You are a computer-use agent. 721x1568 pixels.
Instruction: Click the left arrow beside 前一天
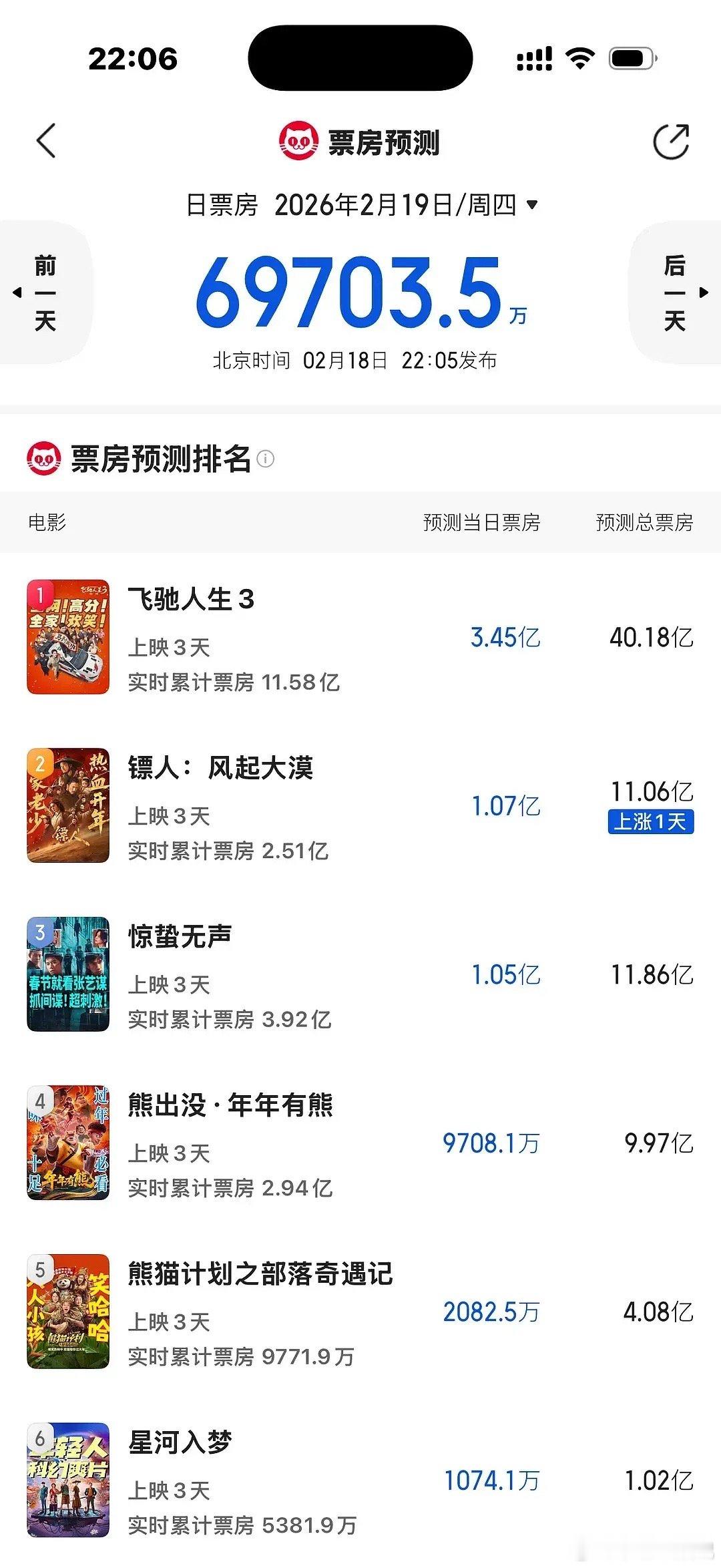tap(15, 292)
